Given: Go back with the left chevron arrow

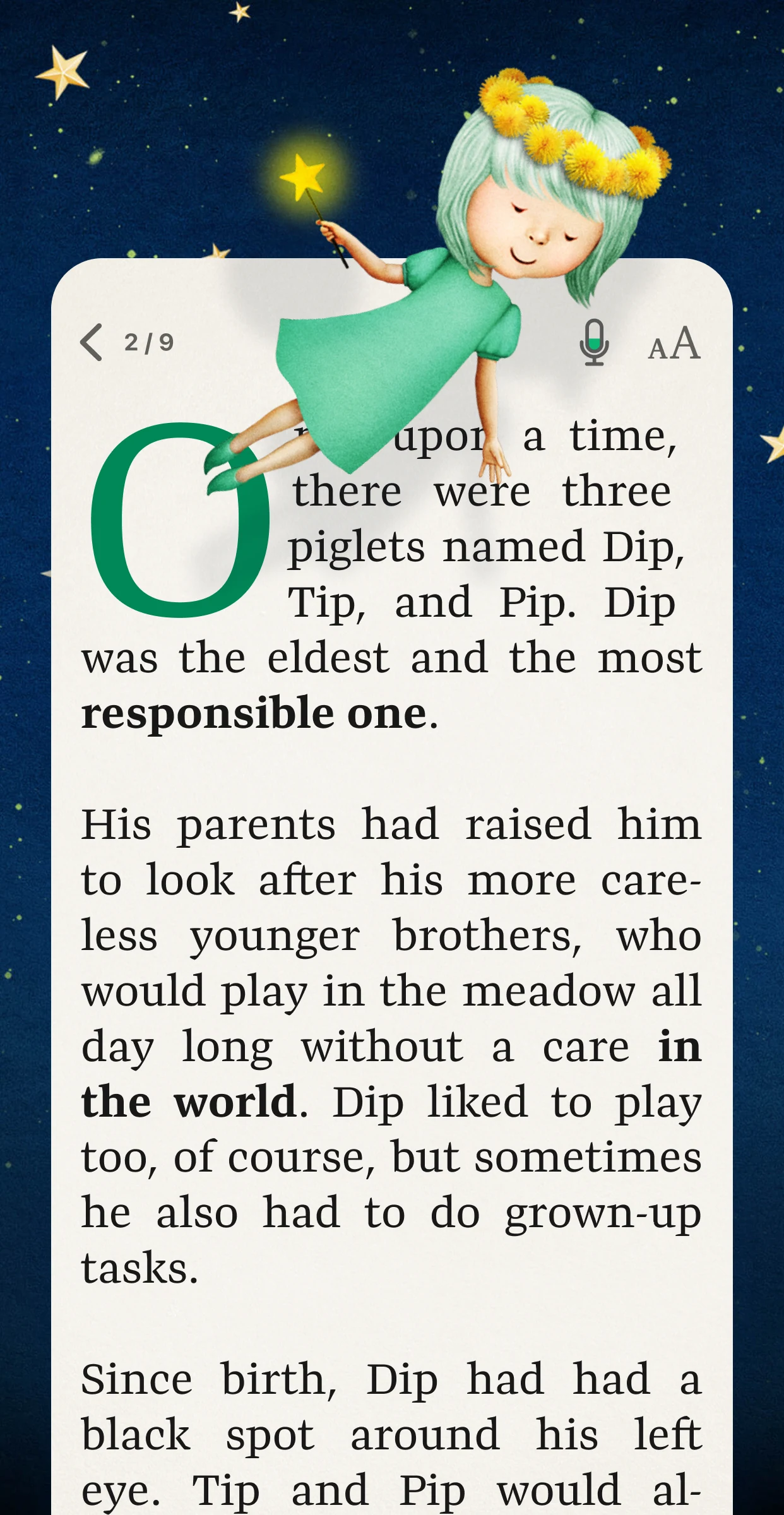Looking at the screenshot, I should point(92,342).
